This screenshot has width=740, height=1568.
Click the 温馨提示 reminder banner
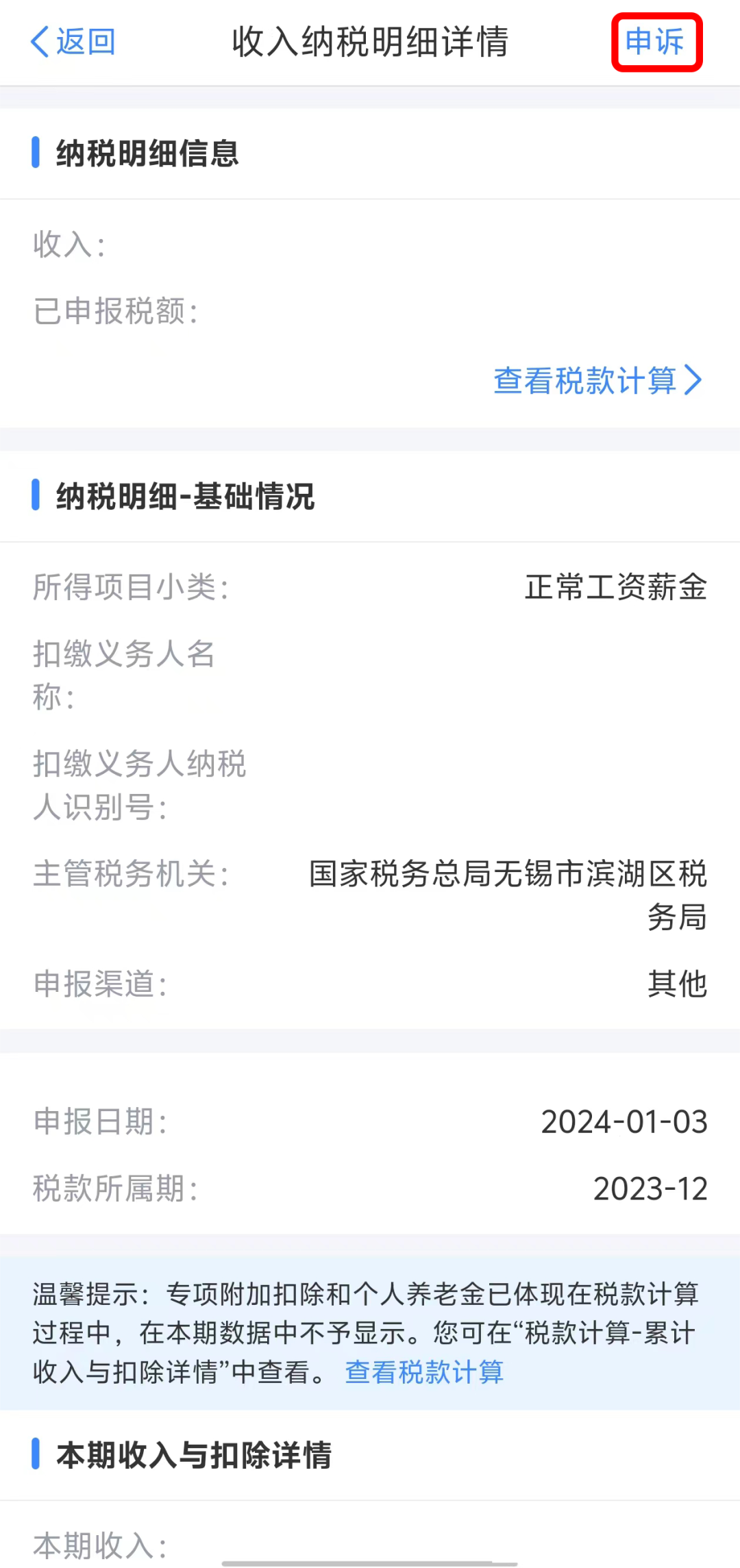(x=370, y=1331)
